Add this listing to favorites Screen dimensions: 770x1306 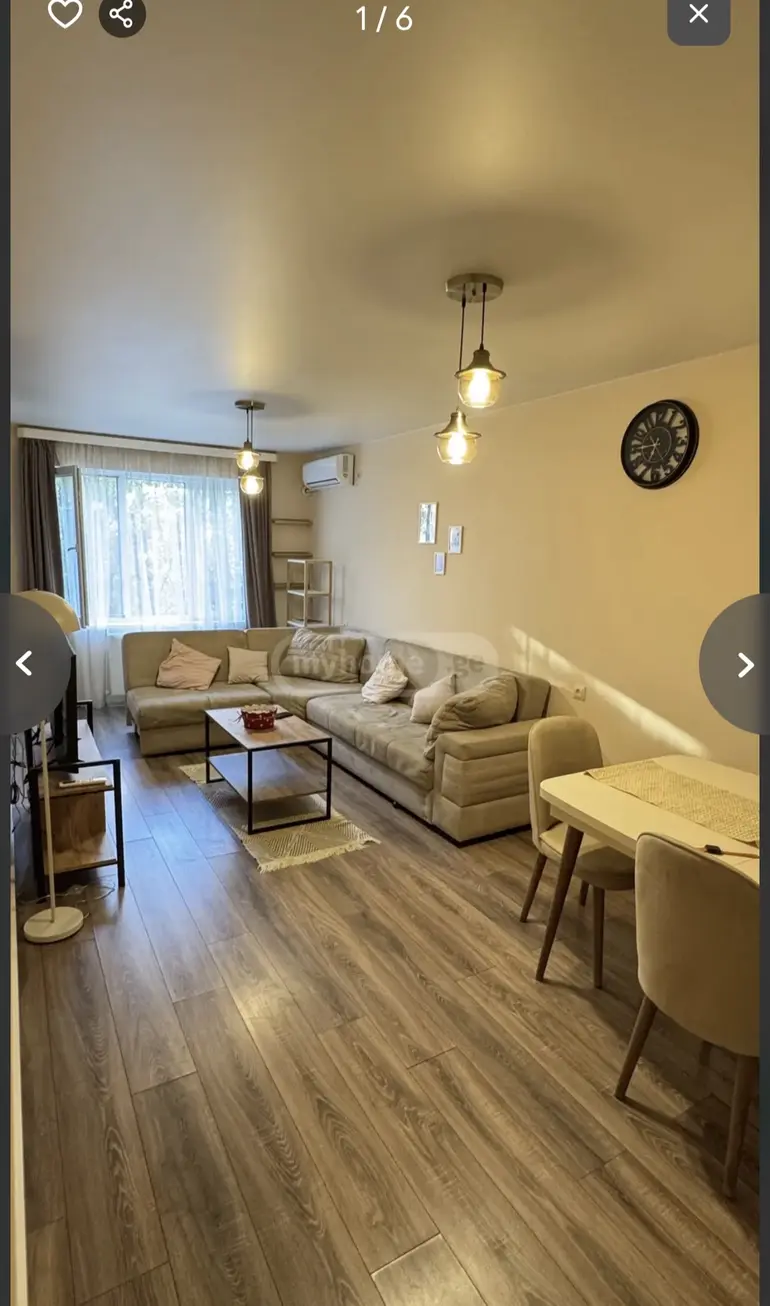(x=65, y=14)
